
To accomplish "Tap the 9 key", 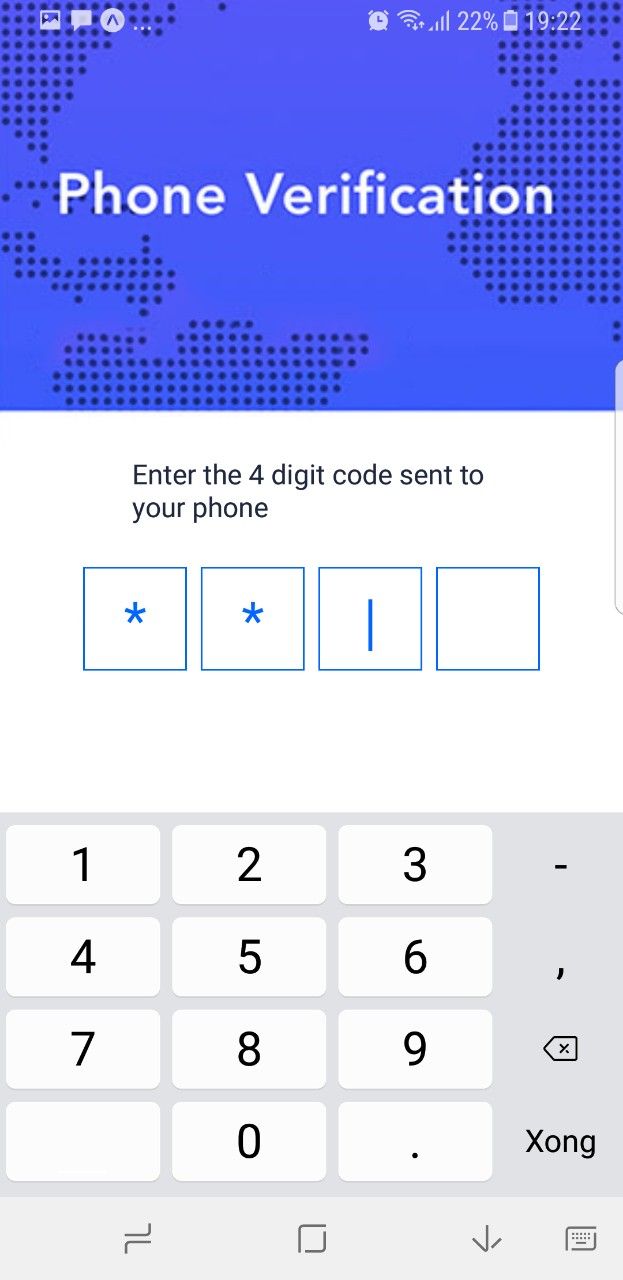I will [415, 1049].
